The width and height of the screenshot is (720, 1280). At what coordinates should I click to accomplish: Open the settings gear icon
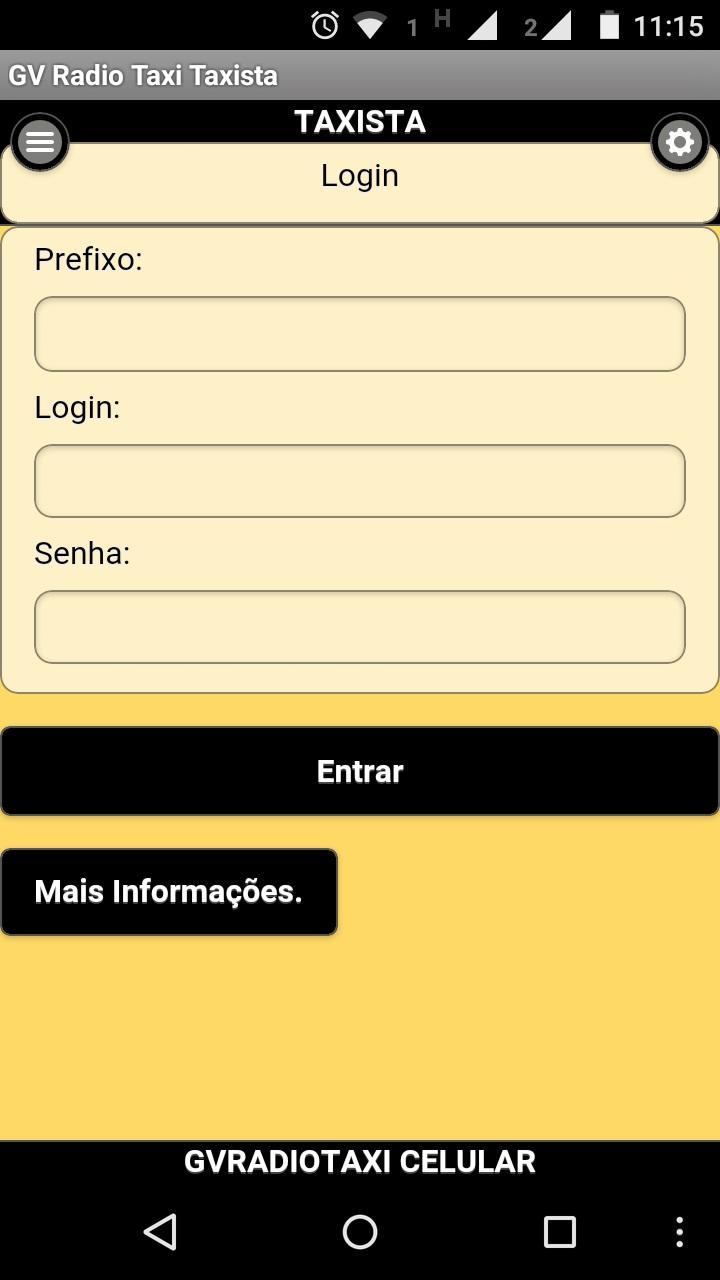679,142
